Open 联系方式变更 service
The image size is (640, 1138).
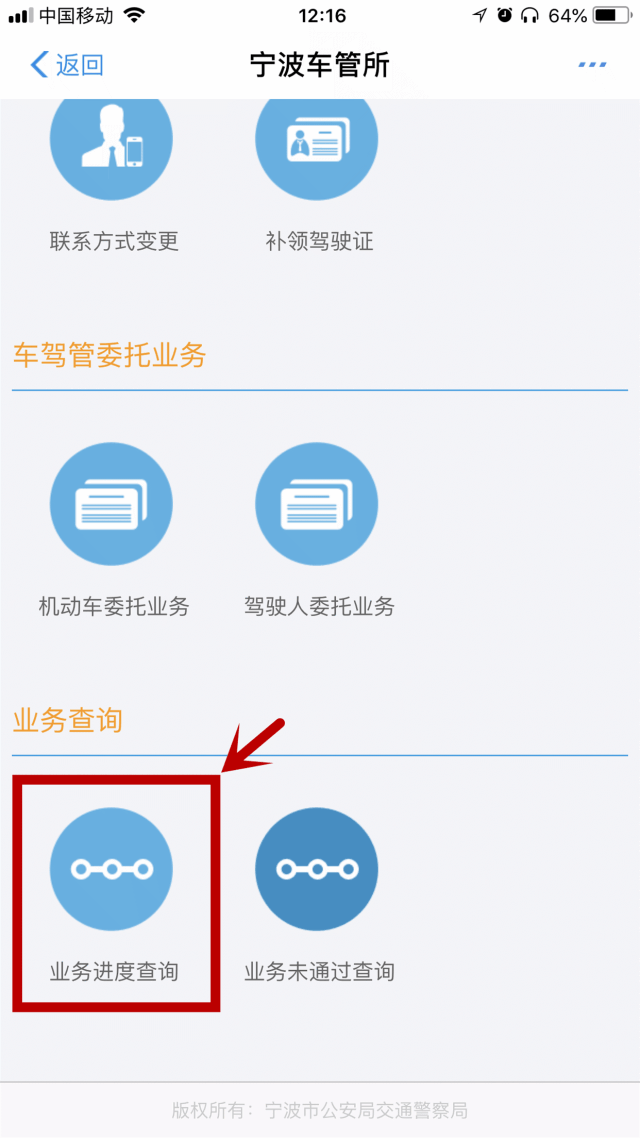tap(111, 150)
